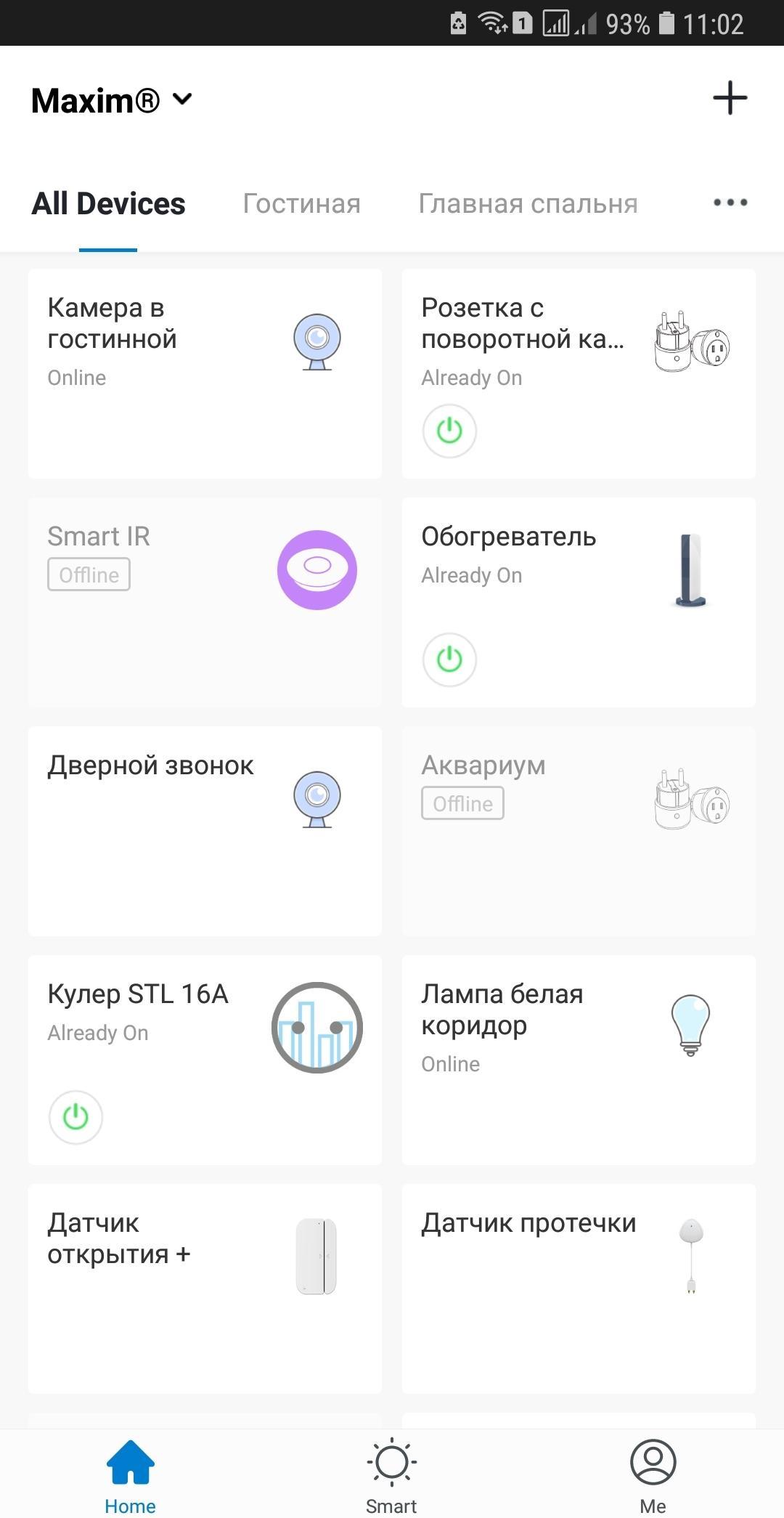
Task: Open the Лампа белая коридор card
Action: pyautogui.click(x=579, y=1060)
